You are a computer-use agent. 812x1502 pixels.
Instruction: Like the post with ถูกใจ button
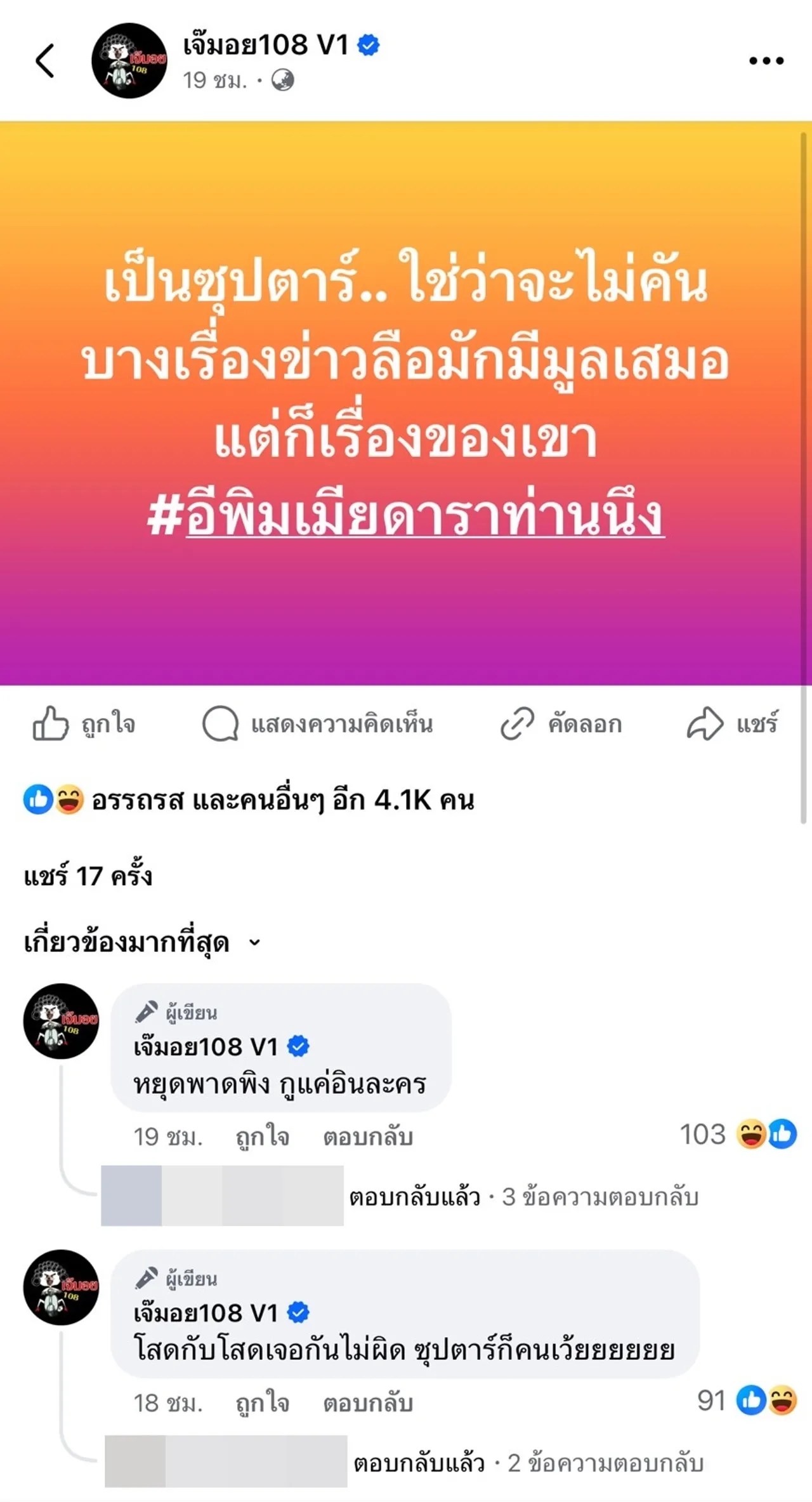point(84,724)
